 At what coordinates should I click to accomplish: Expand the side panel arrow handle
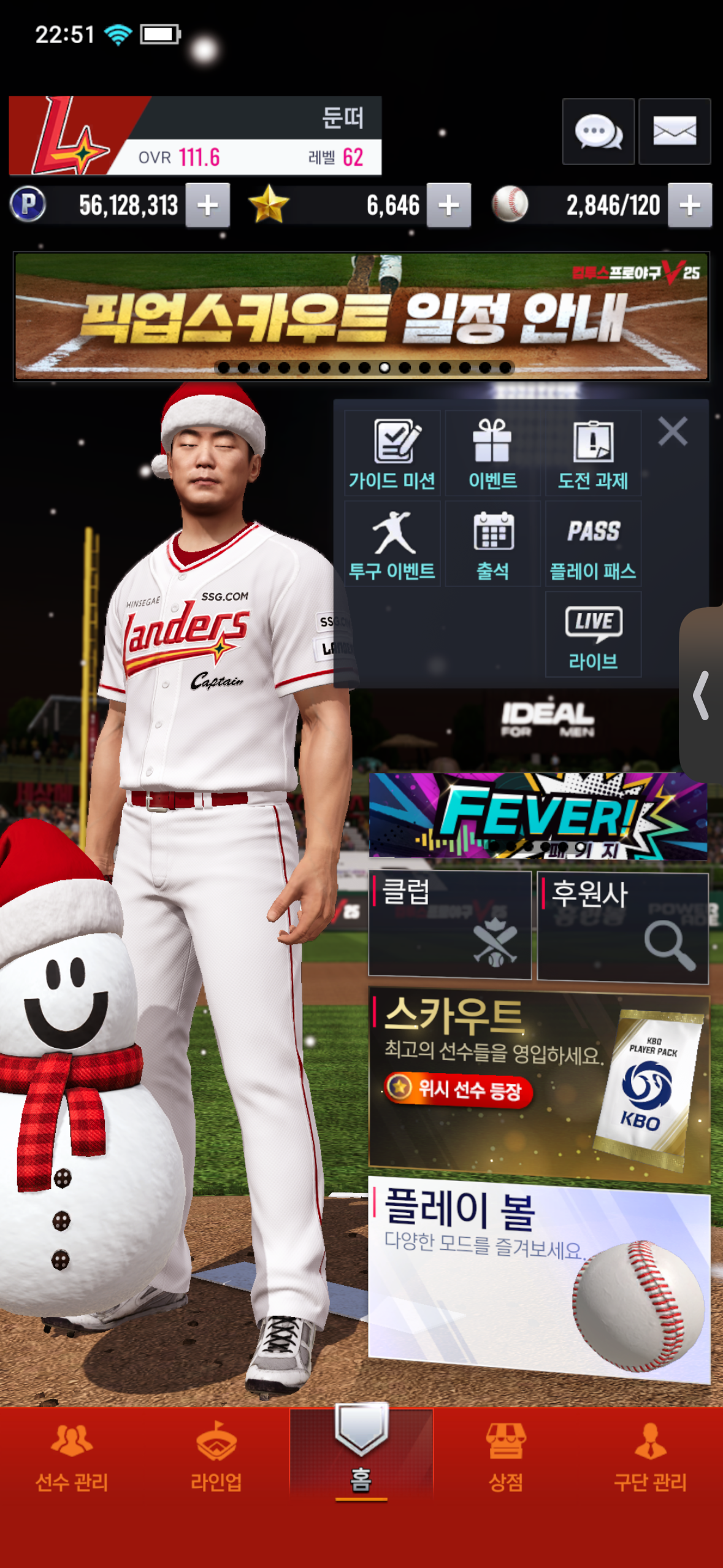click(x=702, y=695)
